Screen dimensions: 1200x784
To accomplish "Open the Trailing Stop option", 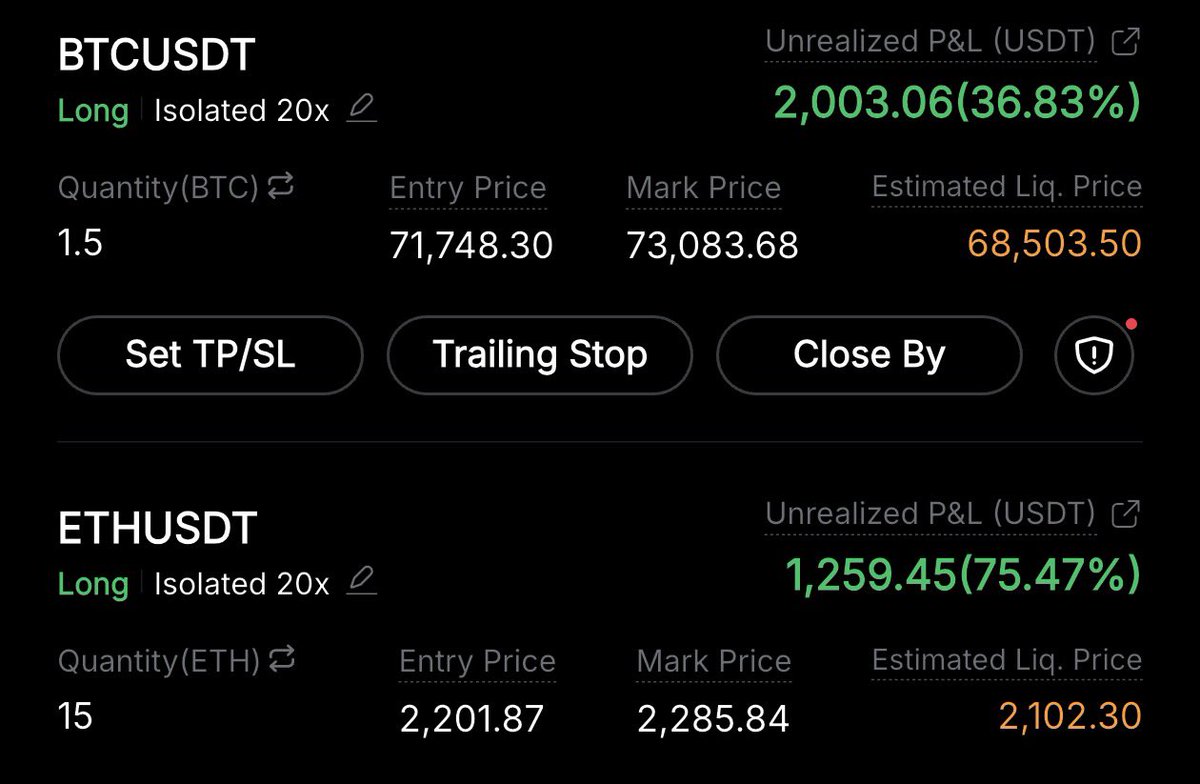I will 539,355.
